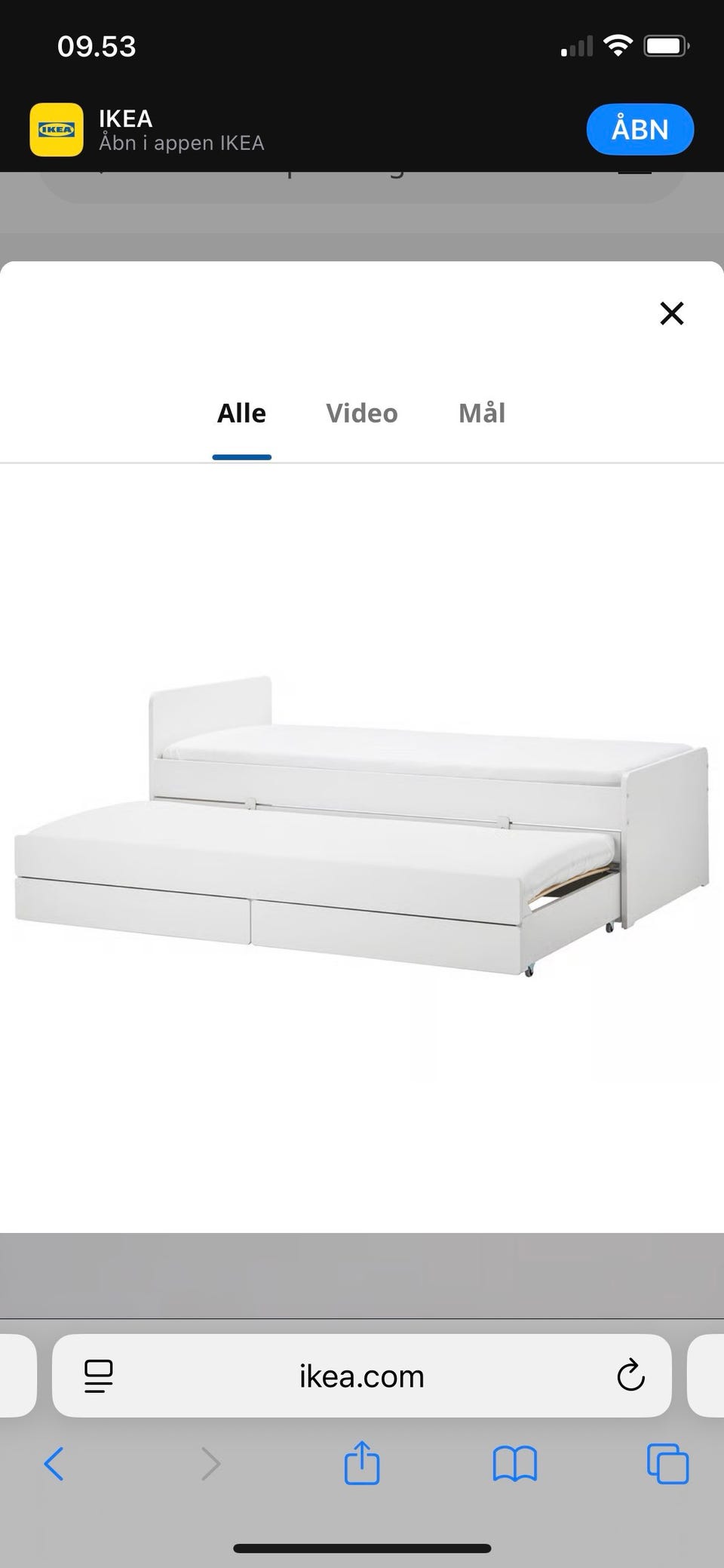Go back to the previous page

[x=54, y=1464]
